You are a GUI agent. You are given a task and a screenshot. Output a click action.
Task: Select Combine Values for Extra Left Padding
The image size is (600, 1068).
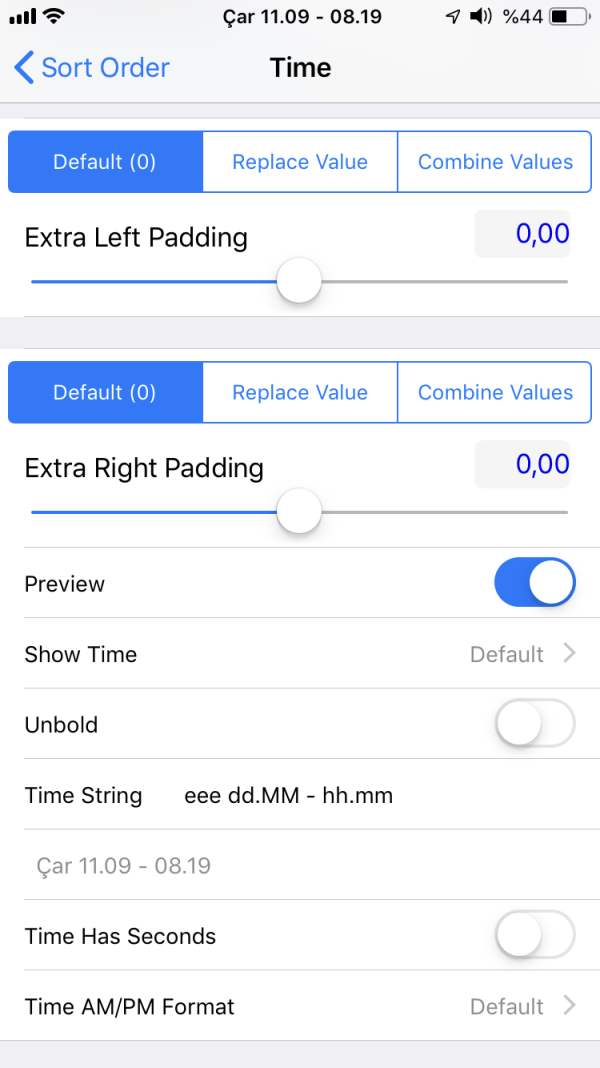495,162
